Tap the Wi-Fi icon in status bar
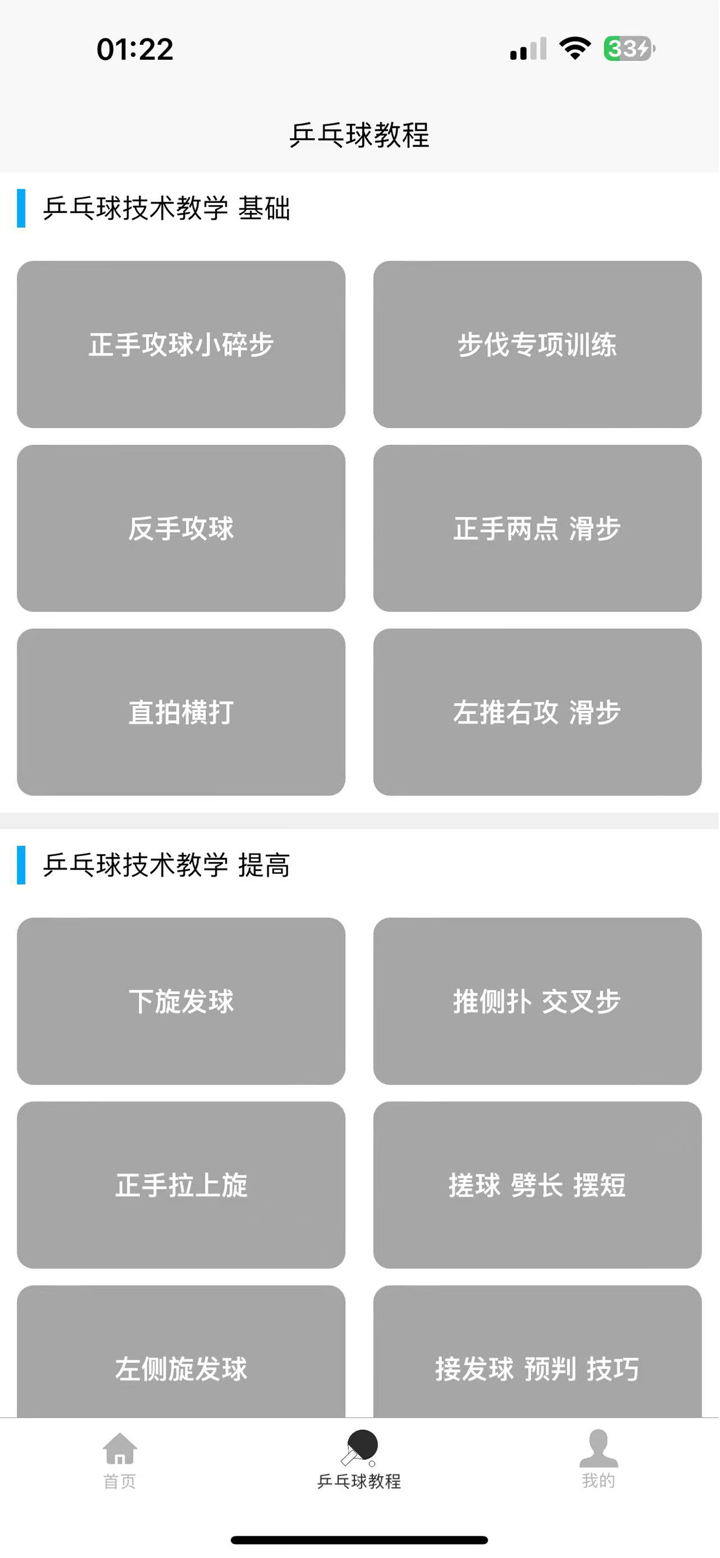Screen dimensions: 720x1558 [x=574, y=48]
